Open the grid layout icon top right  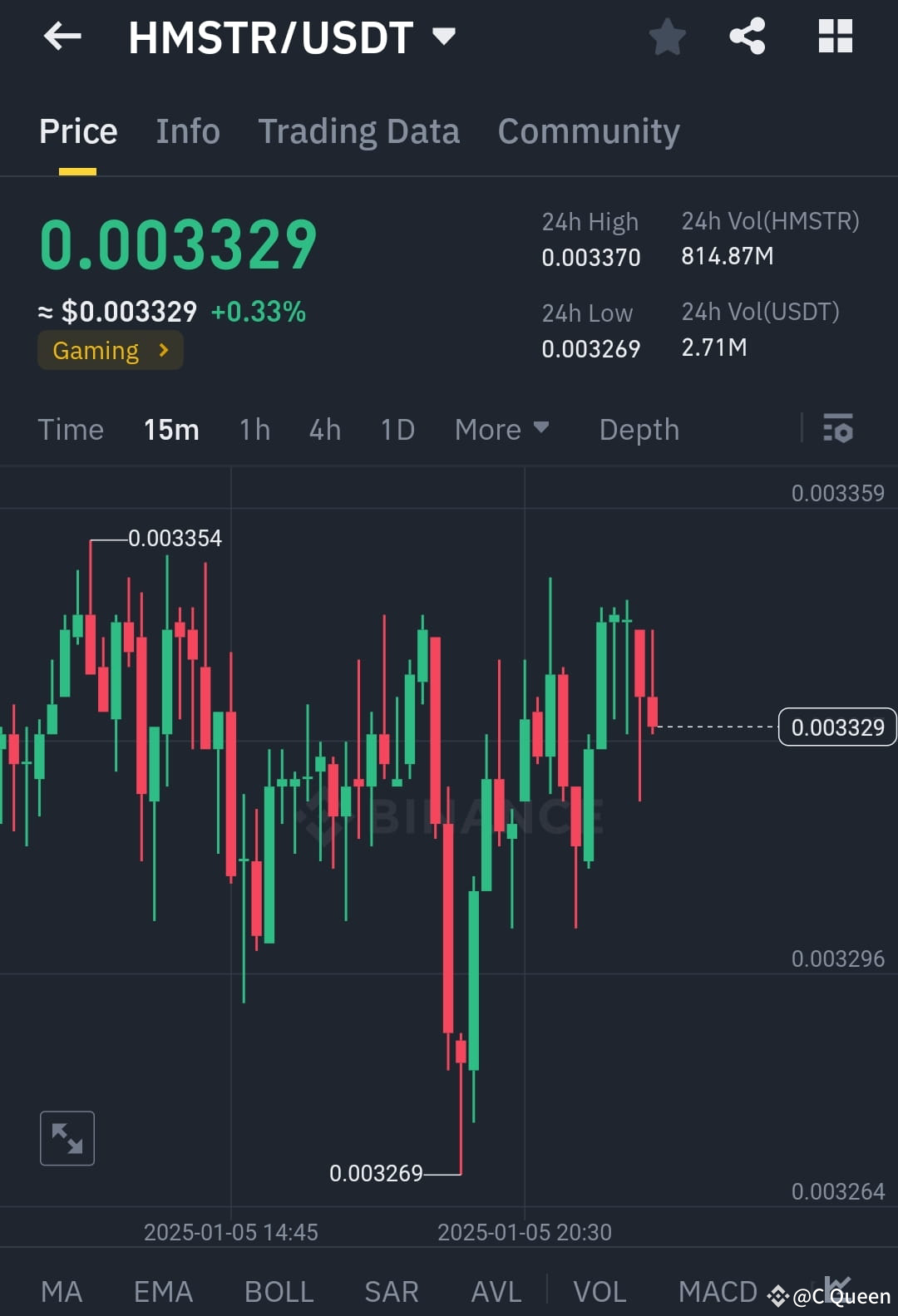[x=835, y=37]
